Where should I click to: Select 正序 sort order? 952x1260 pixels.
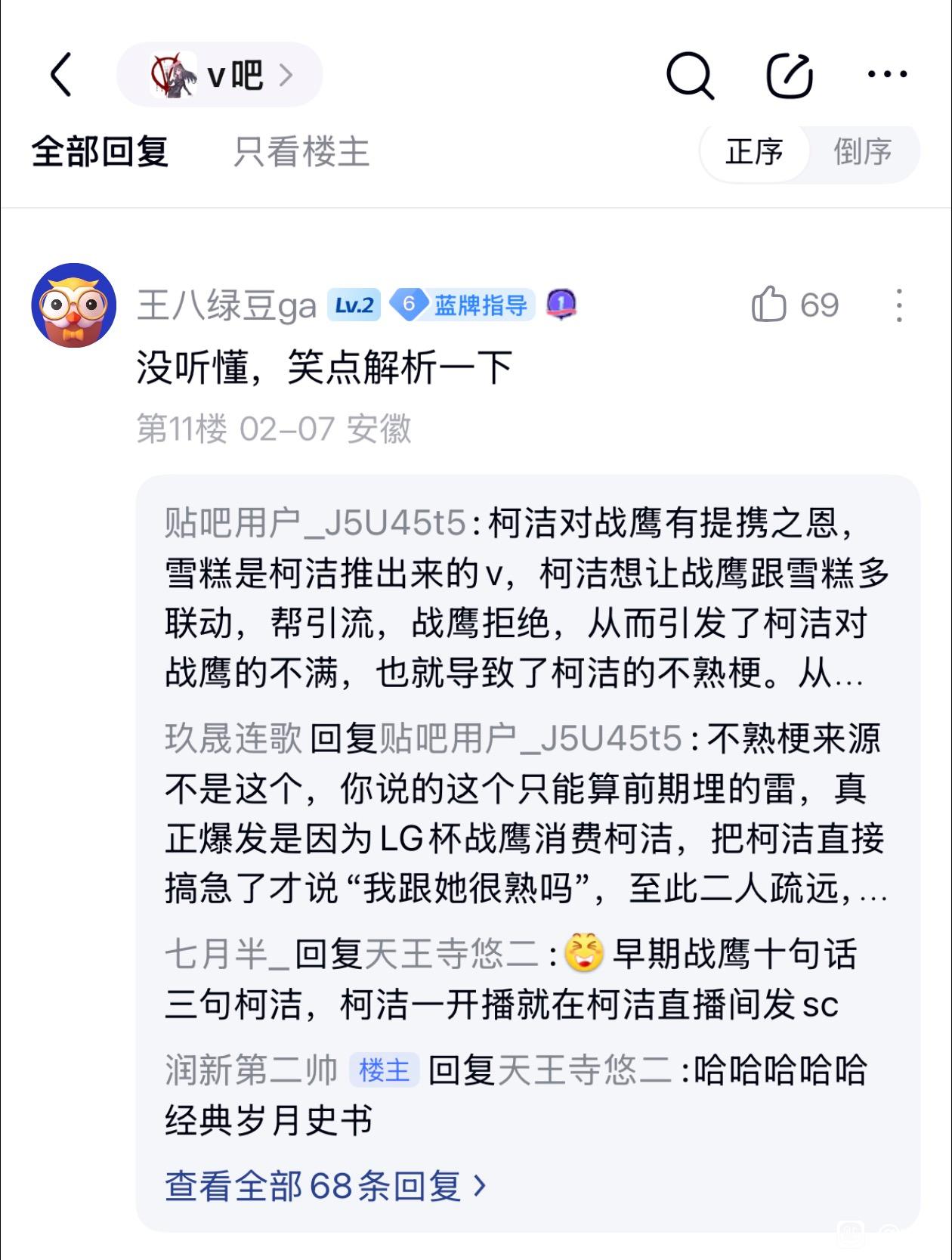click(754, 152)
